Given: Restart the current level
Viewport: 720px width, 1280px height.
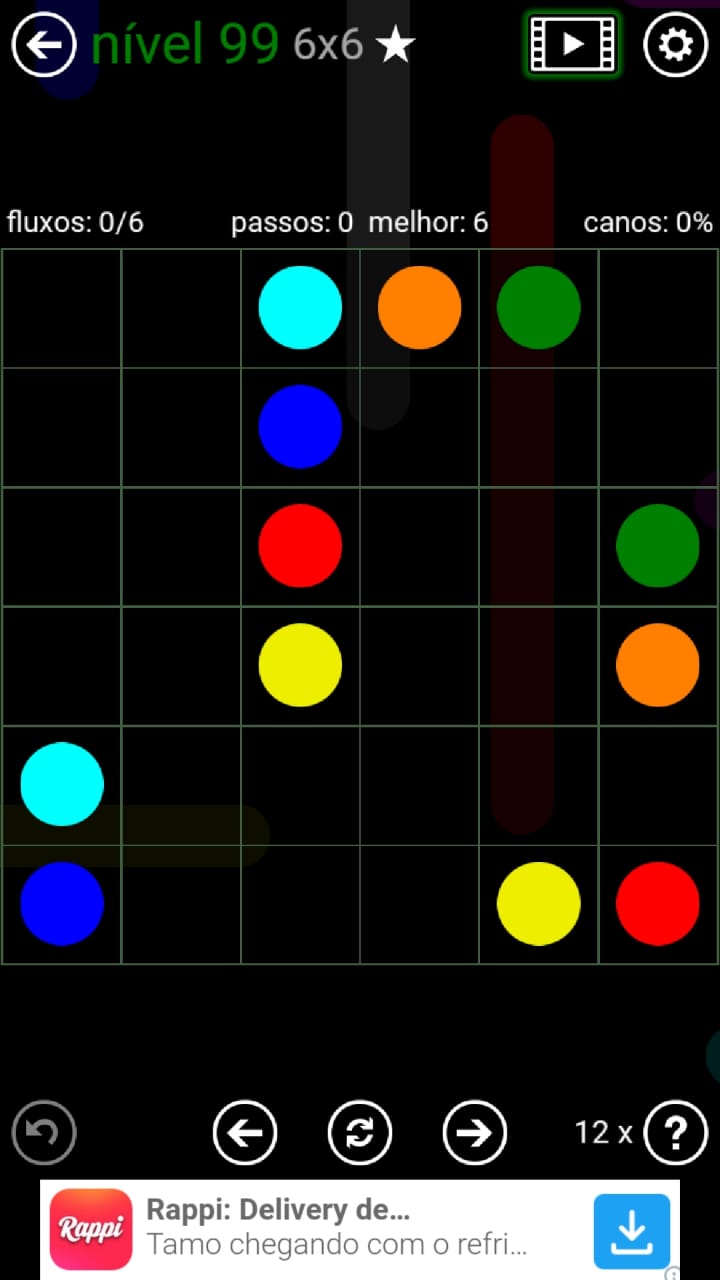Looking at the screenshot, I should click(x=360, y=1133).
